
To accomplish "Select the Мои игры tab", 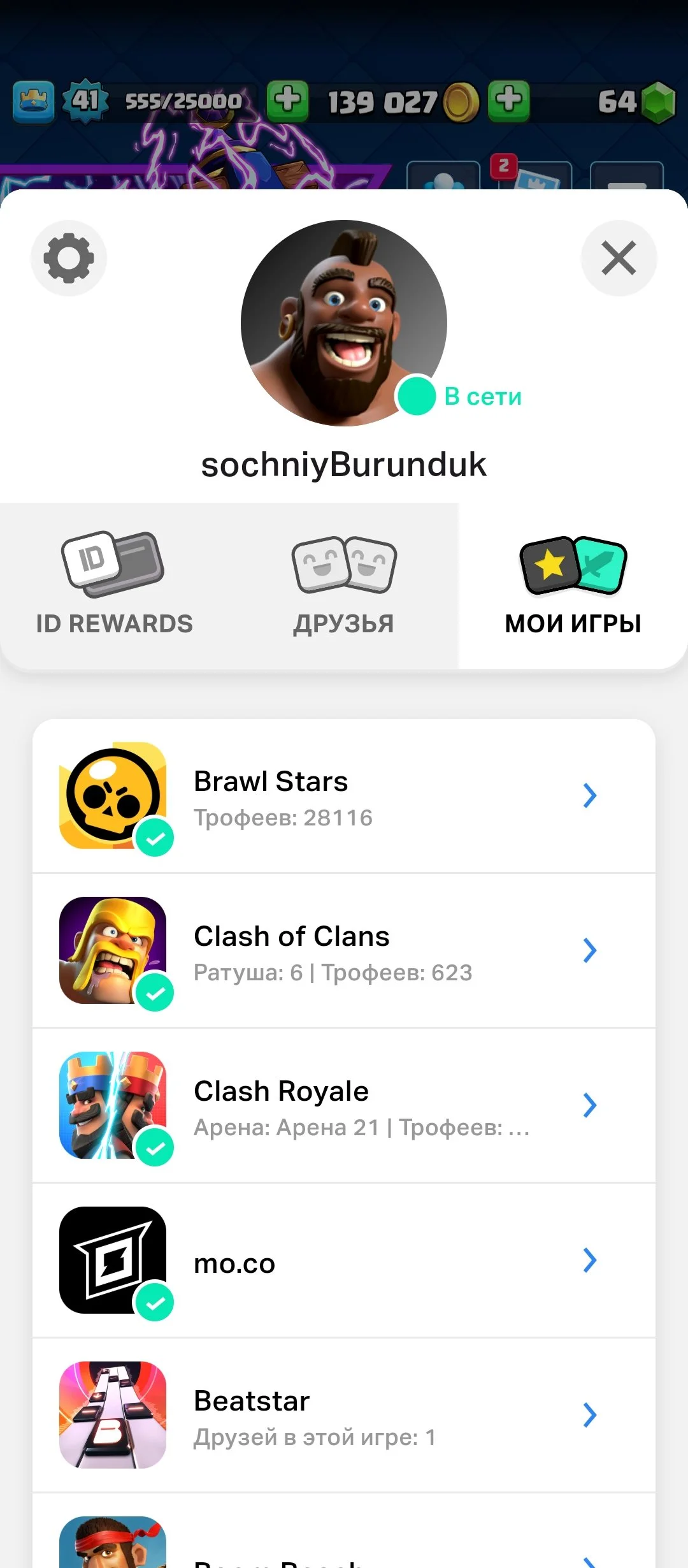I will (x=573, y=586).
